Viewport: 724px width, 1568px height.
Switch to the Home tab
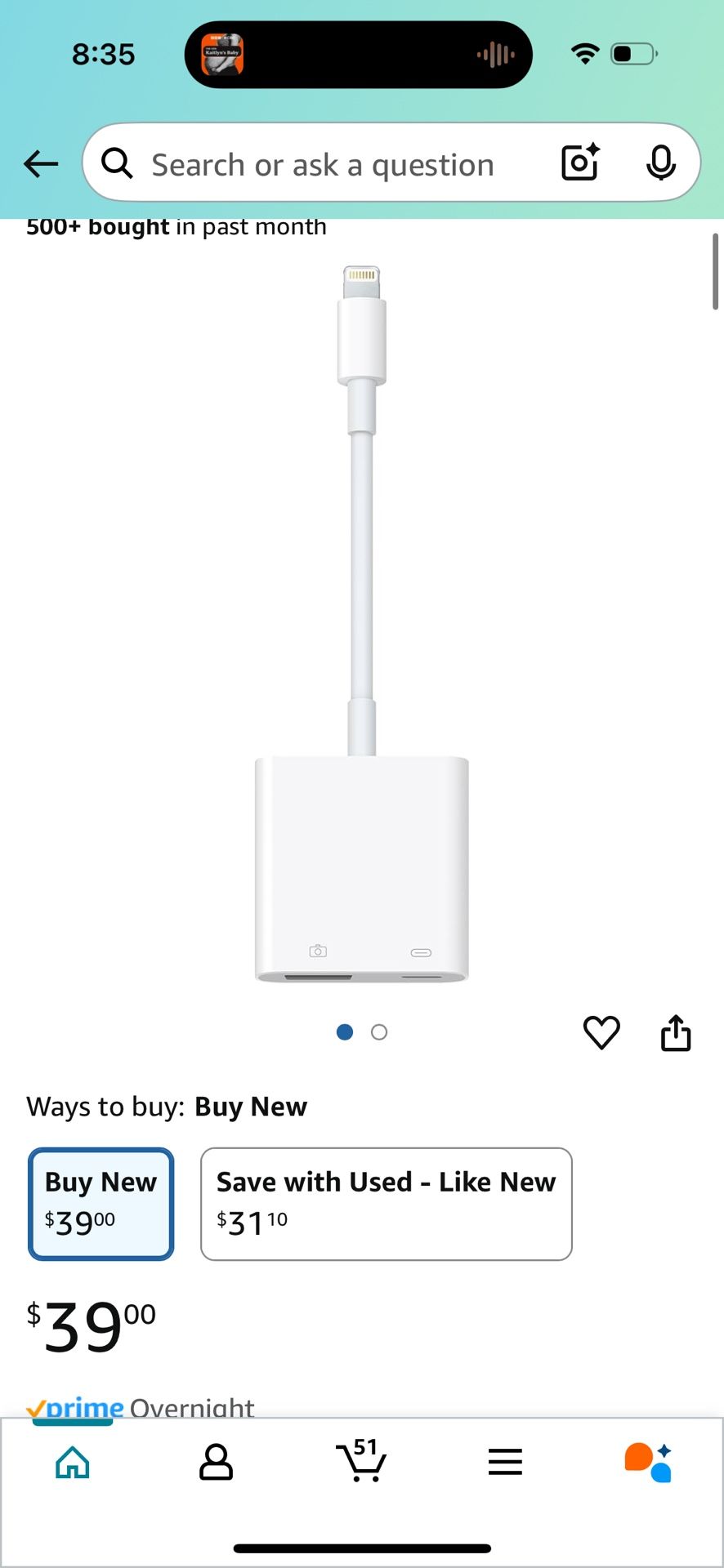coord(73,1462)
